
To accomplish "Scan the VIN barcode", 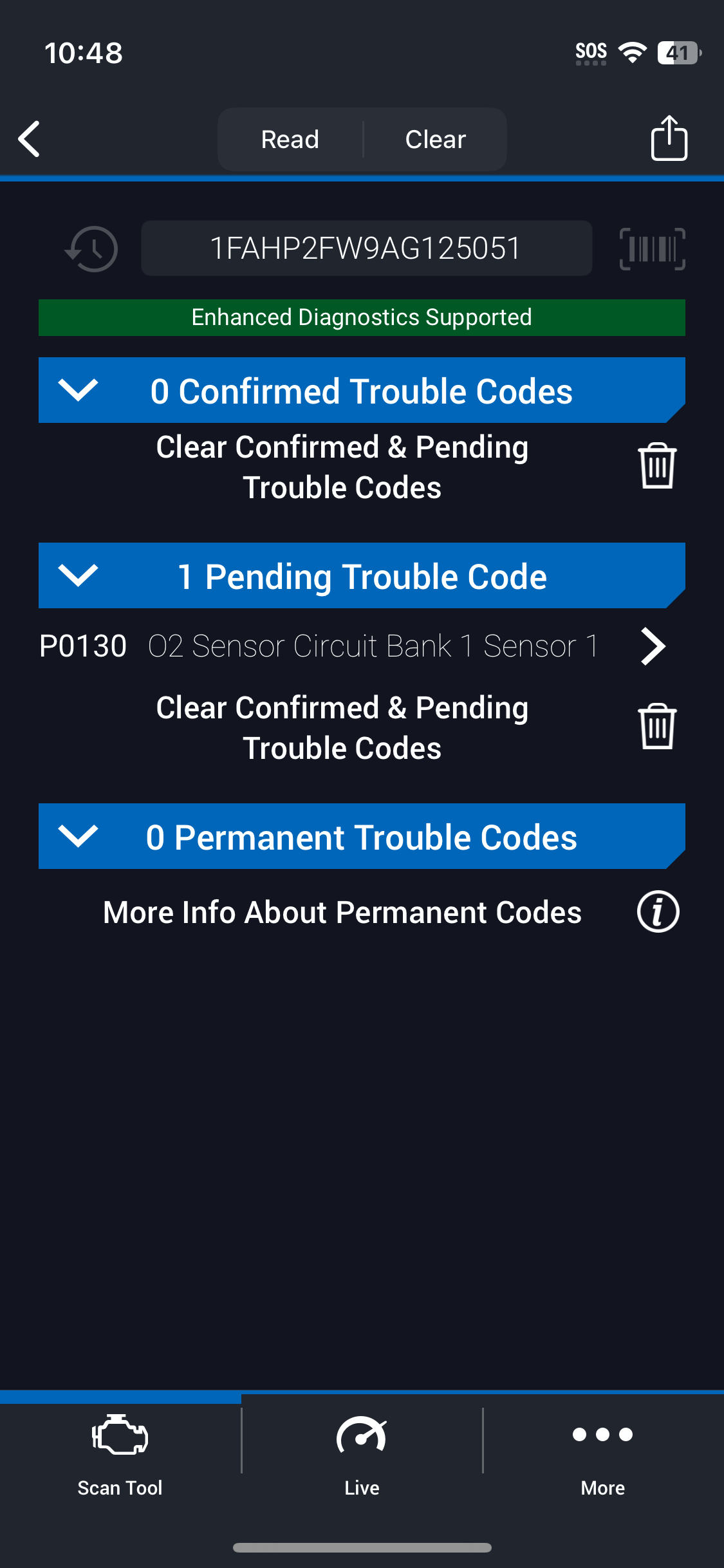I will point(653,248).
